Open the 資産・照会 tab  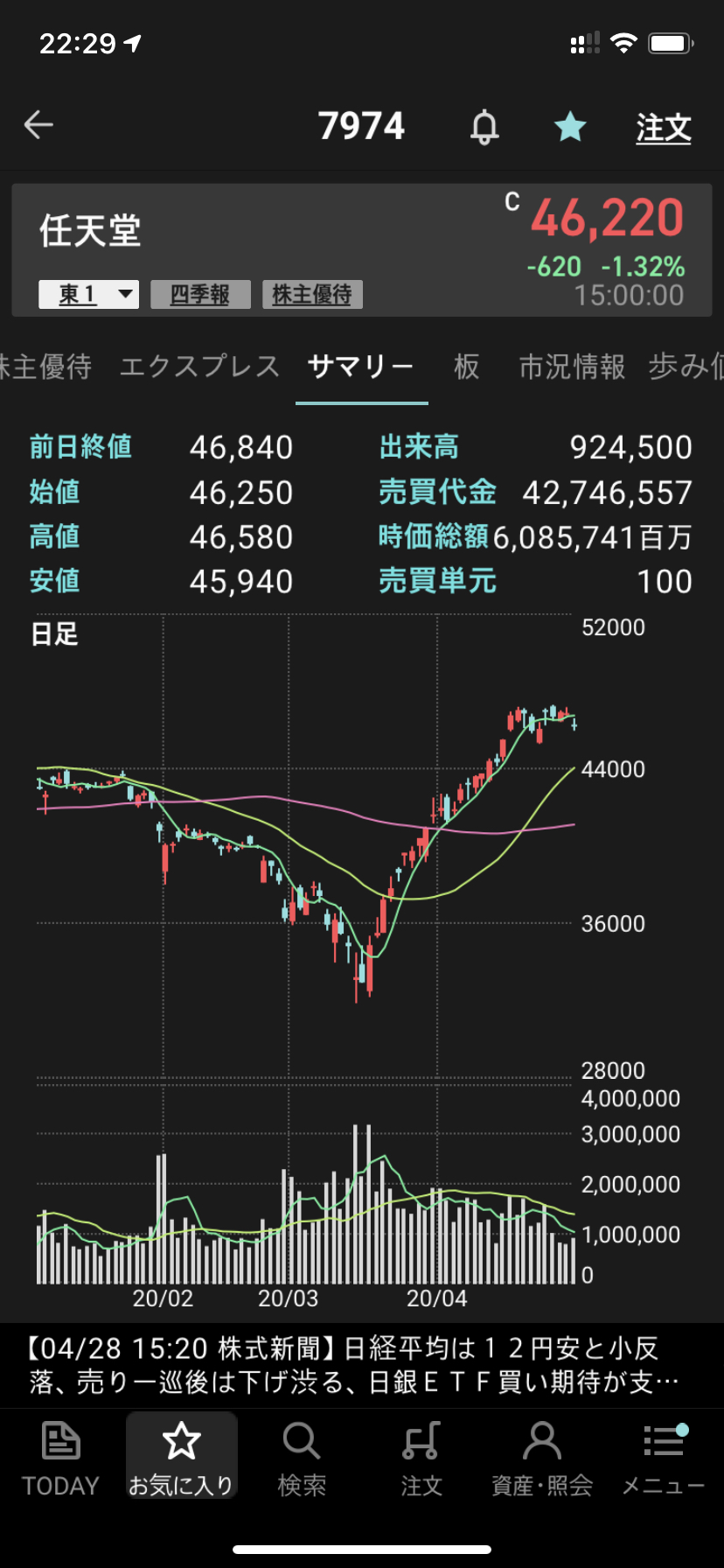coord(542,1459)
